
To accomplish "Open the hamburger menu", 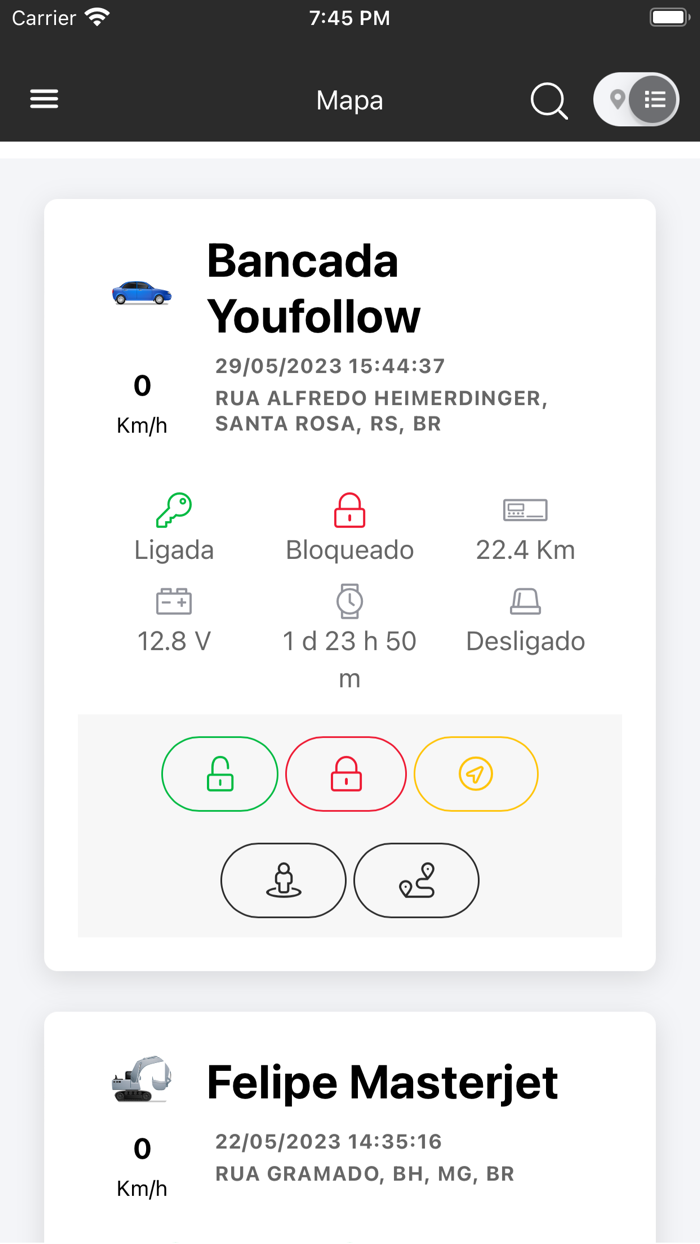I will [x=44, y=99].
